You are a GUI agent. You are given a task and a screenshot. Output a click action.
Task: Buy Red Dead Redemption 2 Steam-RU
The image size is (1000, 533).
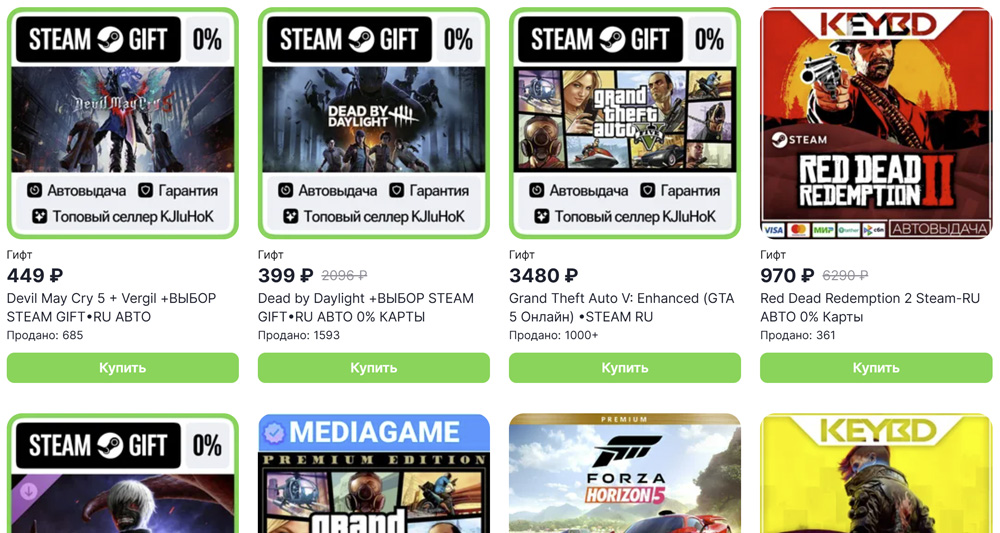coord(875,368)
